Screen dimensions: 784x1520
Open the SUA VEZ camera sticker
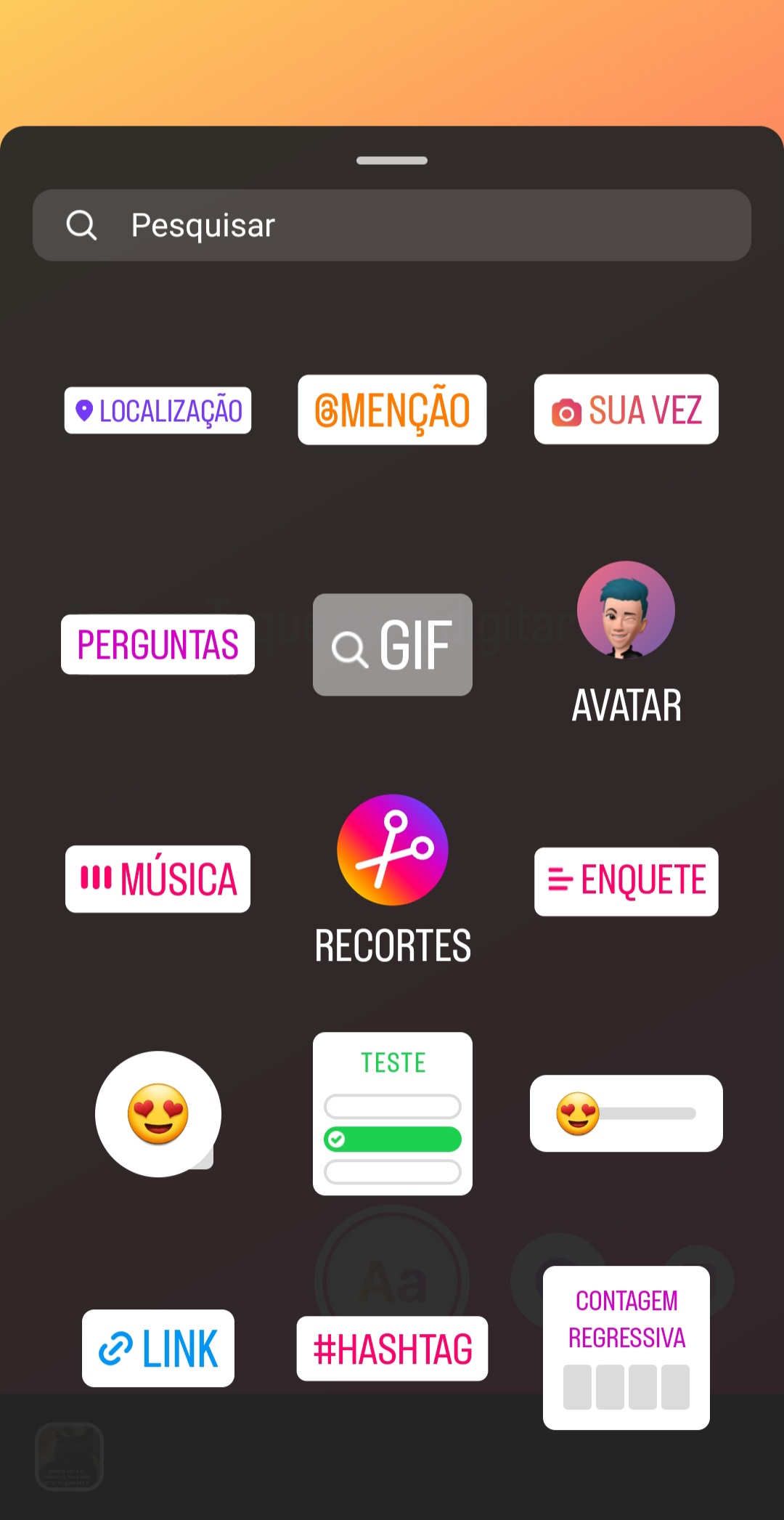click(x=626, y=409)
